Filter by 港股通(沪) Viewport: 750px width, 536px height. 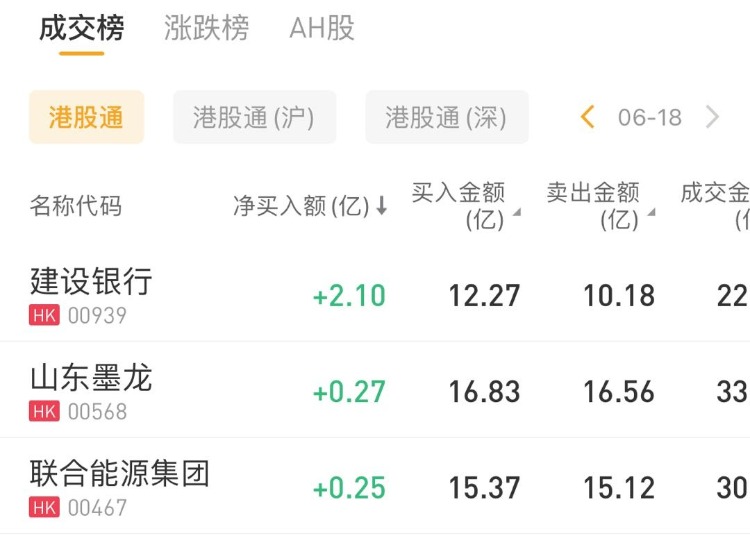point(254,117)
